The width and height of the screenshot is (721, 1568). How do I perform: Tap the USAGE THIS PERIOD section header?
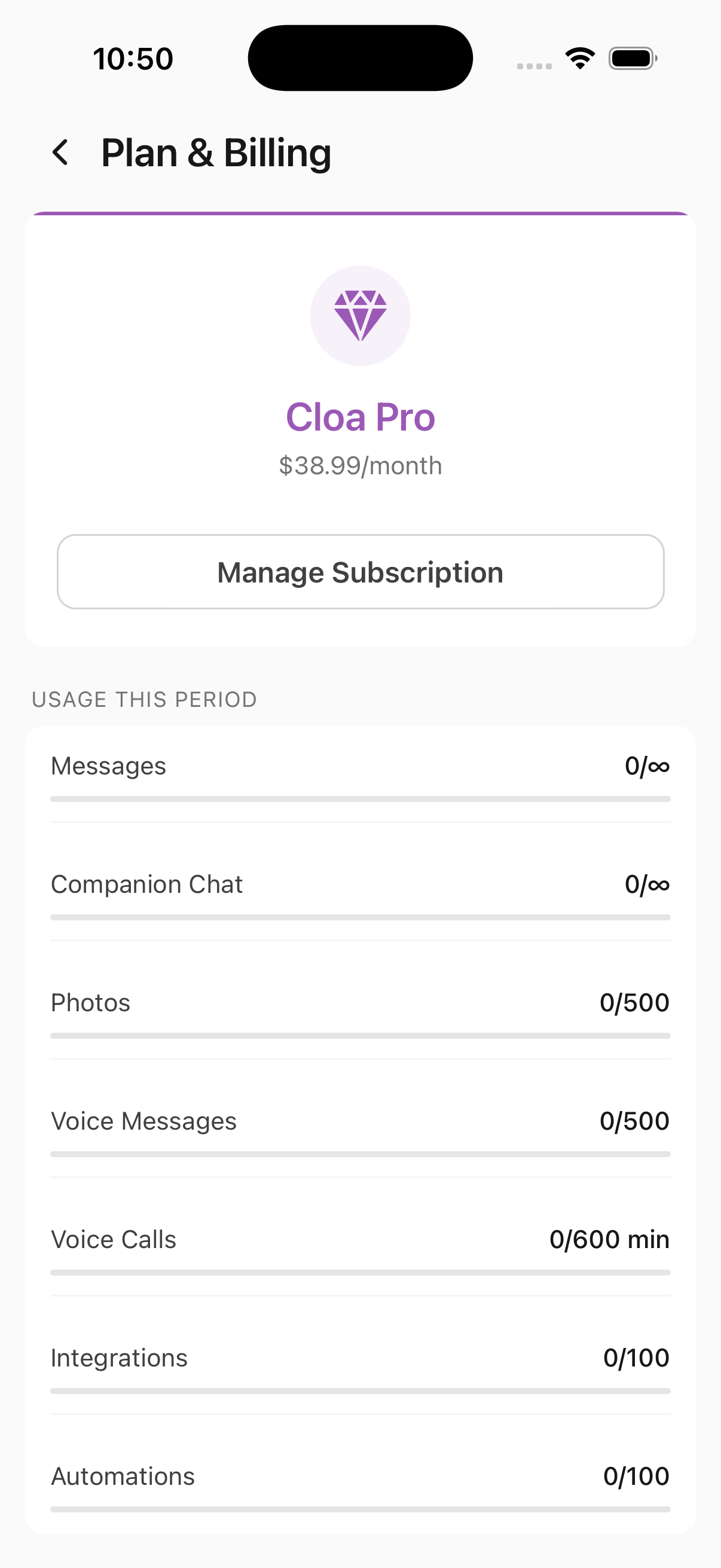(x=144, y=698)
